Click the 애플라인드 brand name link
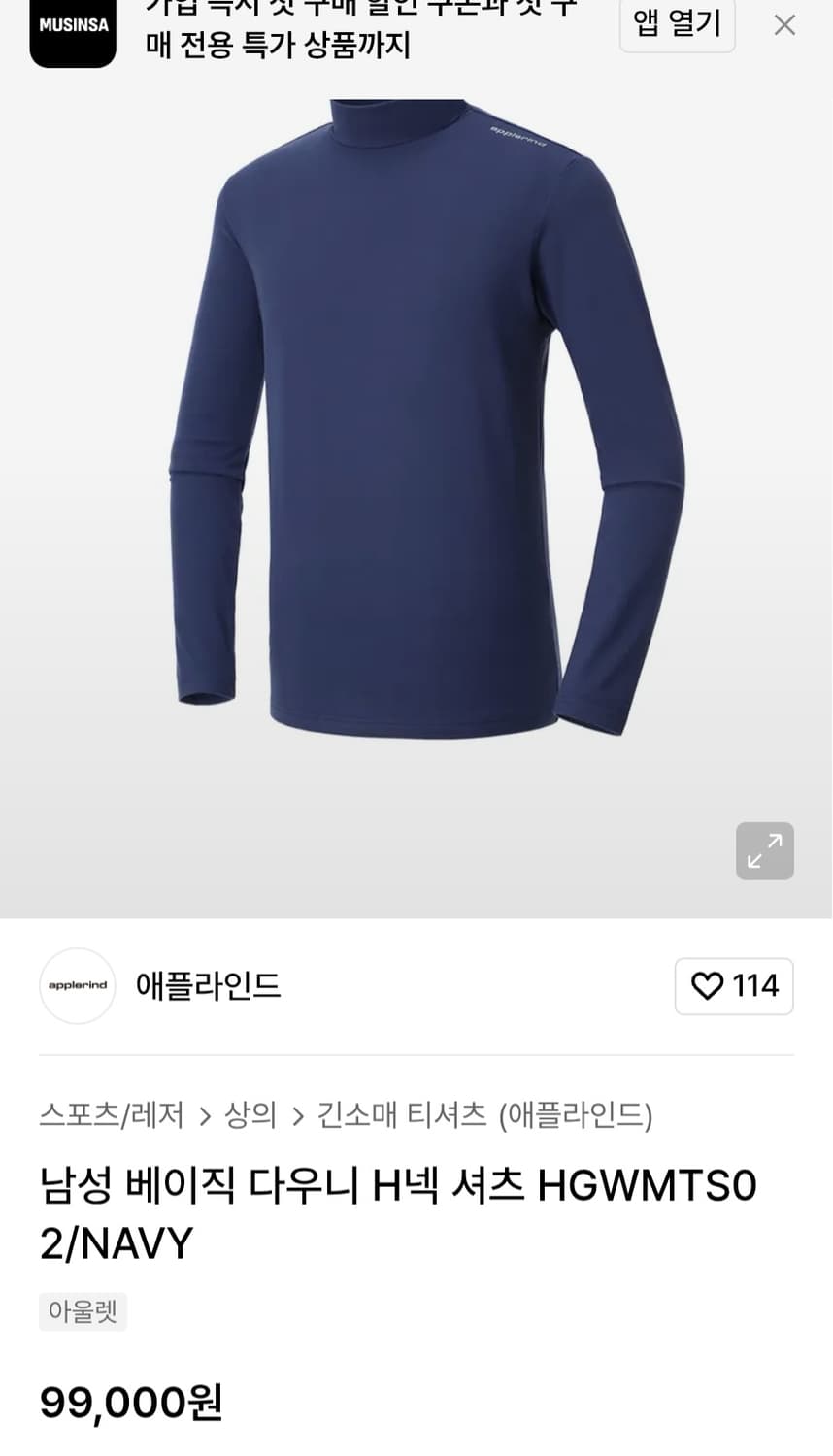This screenshot has width=833, height=1456. coord(207,986)
